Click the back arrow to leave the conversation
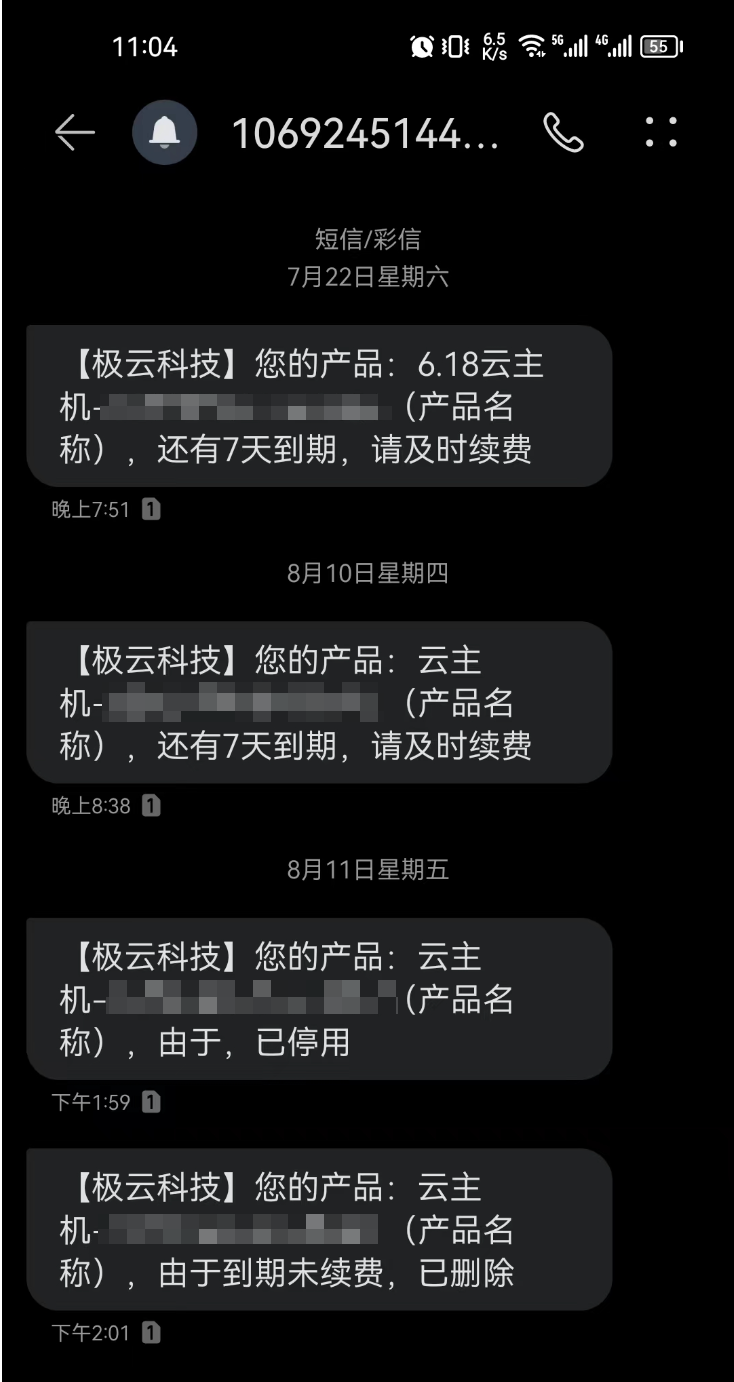Image resolution: width=734 pixels, height=1382 pixels. pyautogui.click(x=75, y=131)
